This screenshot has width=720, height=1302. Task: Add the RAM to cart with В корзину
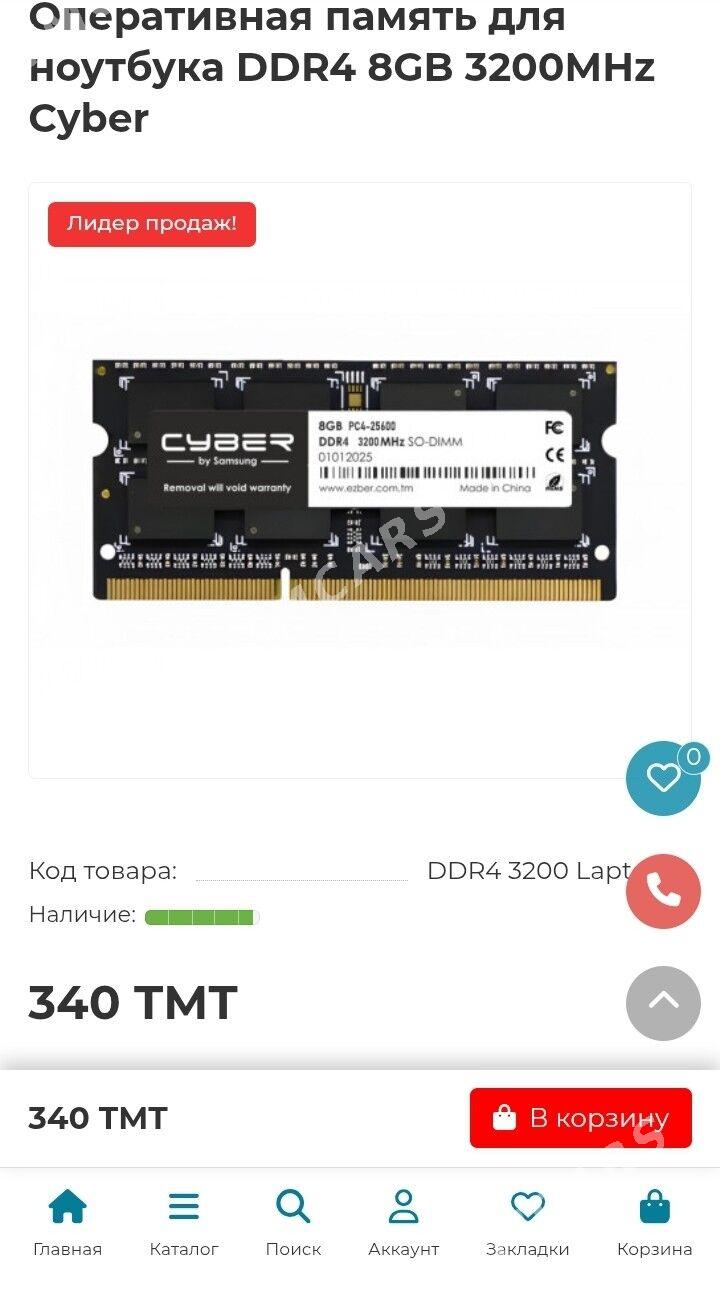tap(581, 1118)
